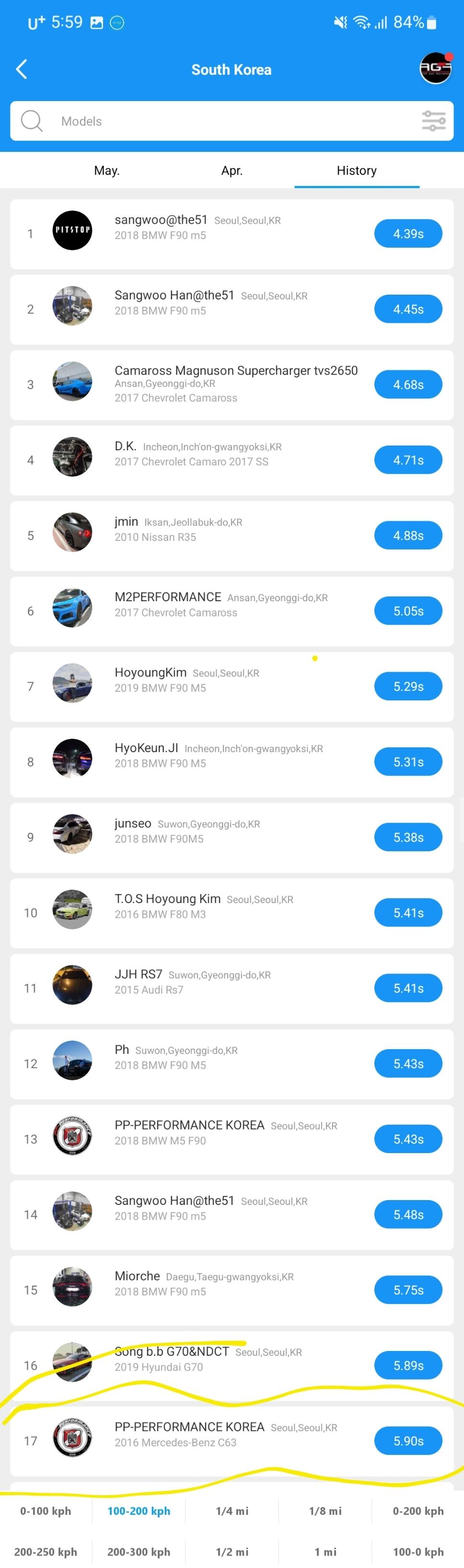Viewport: 464px width, 1568px height.
Task: View D.K.'s Chevrolet Camaro result
Action: click(x=232, y=460)
